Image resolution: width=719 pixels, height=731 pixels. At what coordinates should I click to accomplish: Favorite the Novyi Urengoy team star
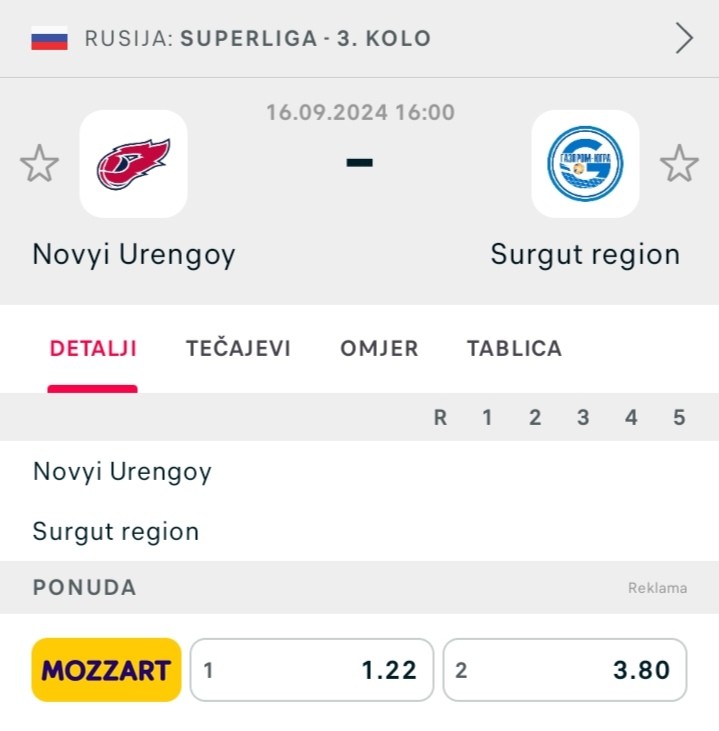click(40, 163)
